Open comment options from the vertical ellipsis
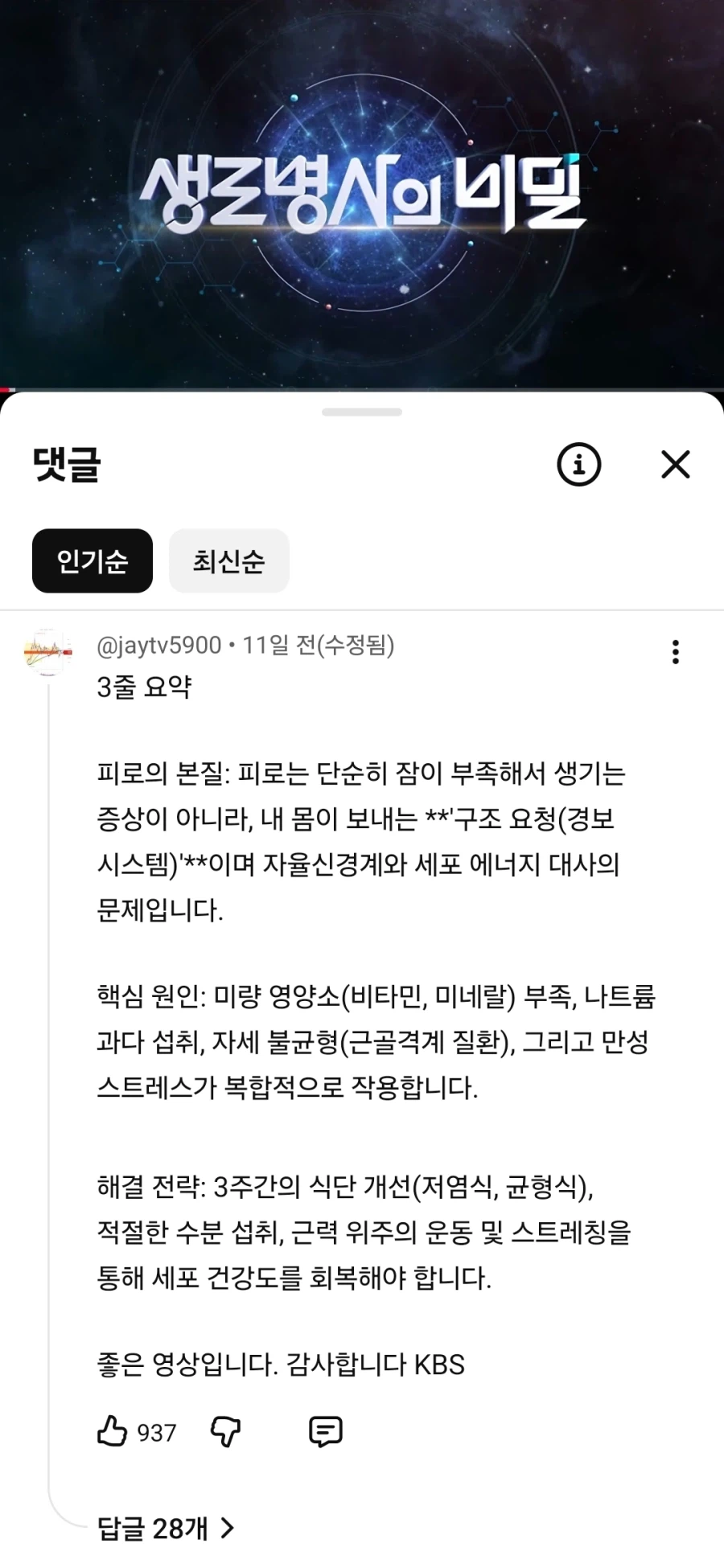This screenshot has width=724, height=1568. 675,653
